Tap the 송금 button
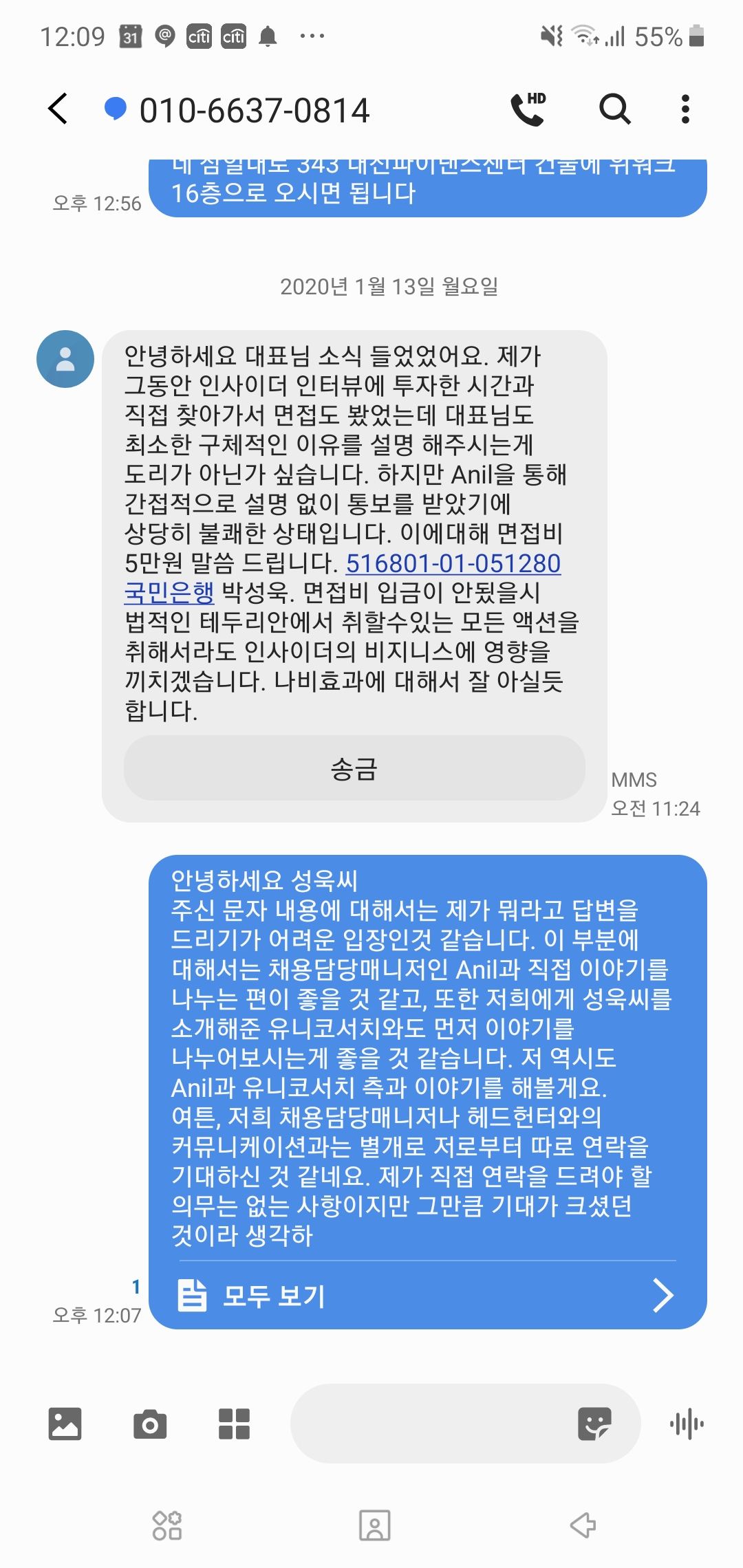Image resolution: width=743 pixels, height=1568 pixels. point(354,768)
